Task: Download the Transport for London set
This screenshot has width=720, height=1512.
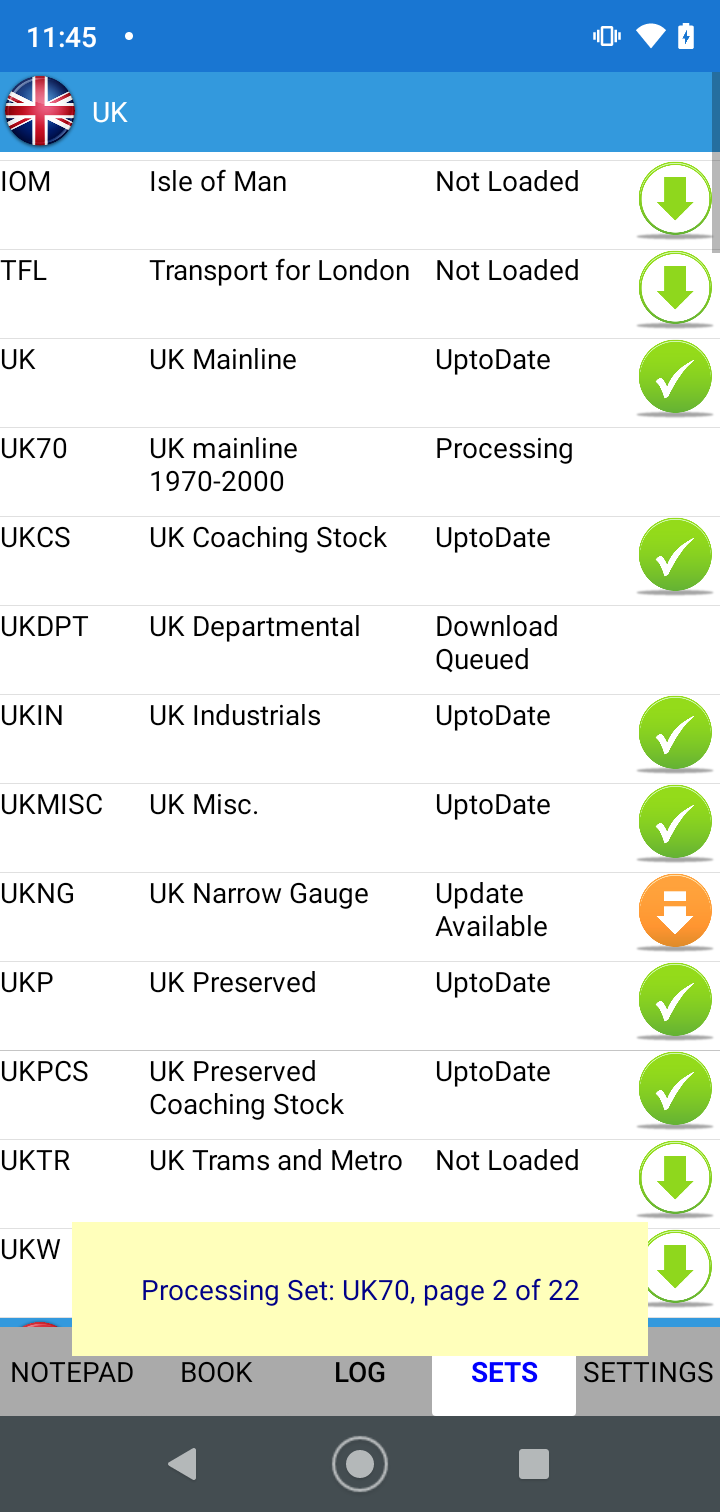Action: coord(675,289)
